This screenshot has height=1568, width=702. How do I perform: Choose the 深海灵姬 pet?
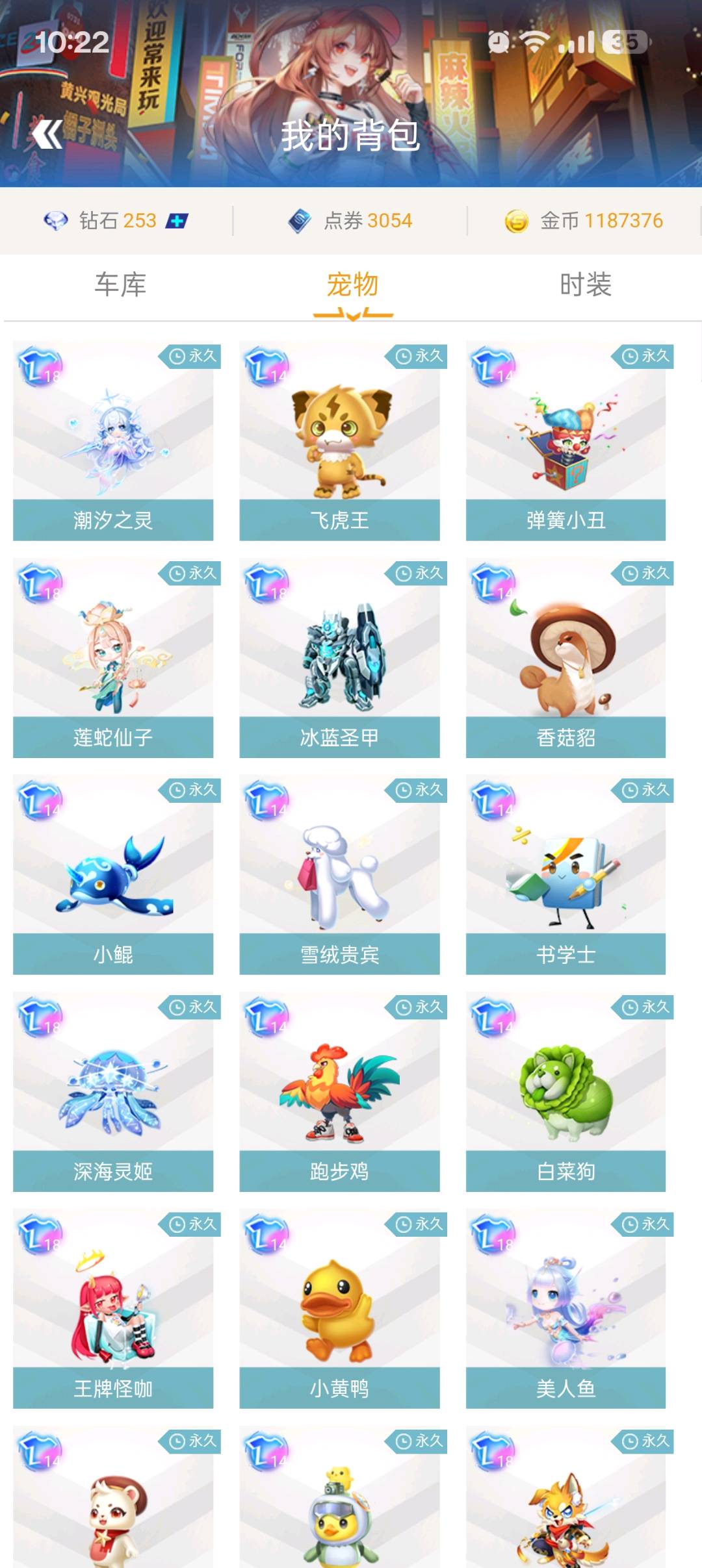click(x=113, y=1093)
